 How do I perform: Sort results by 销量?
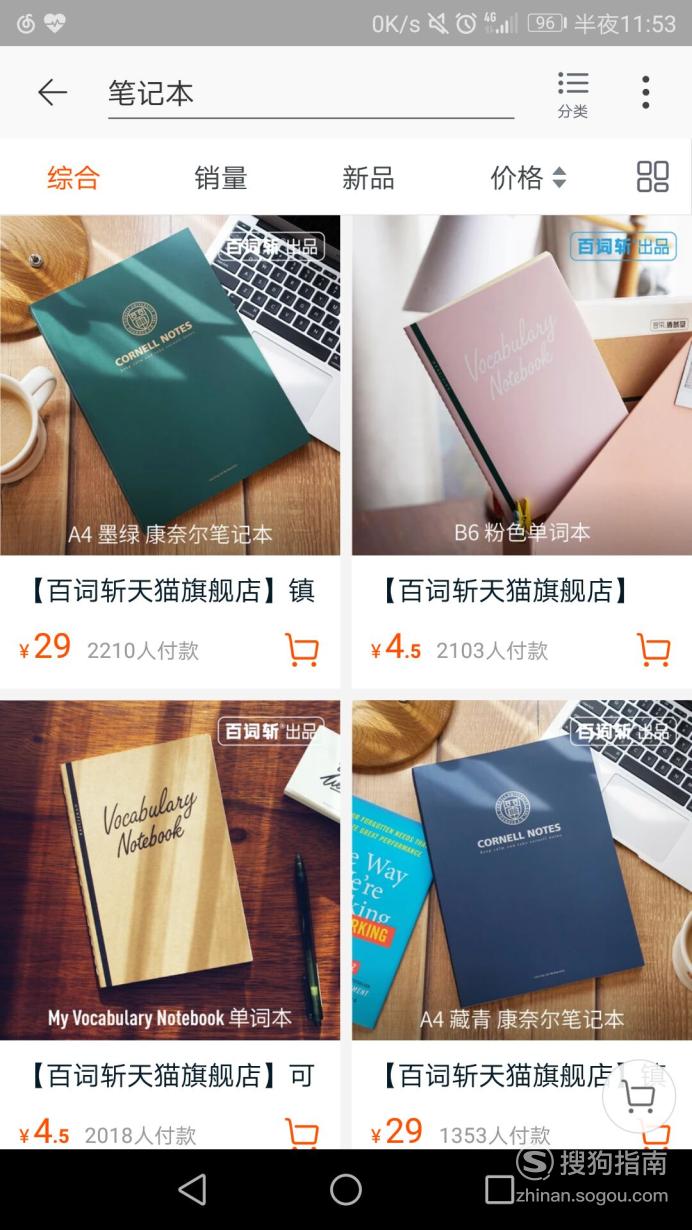click(221, 178)
